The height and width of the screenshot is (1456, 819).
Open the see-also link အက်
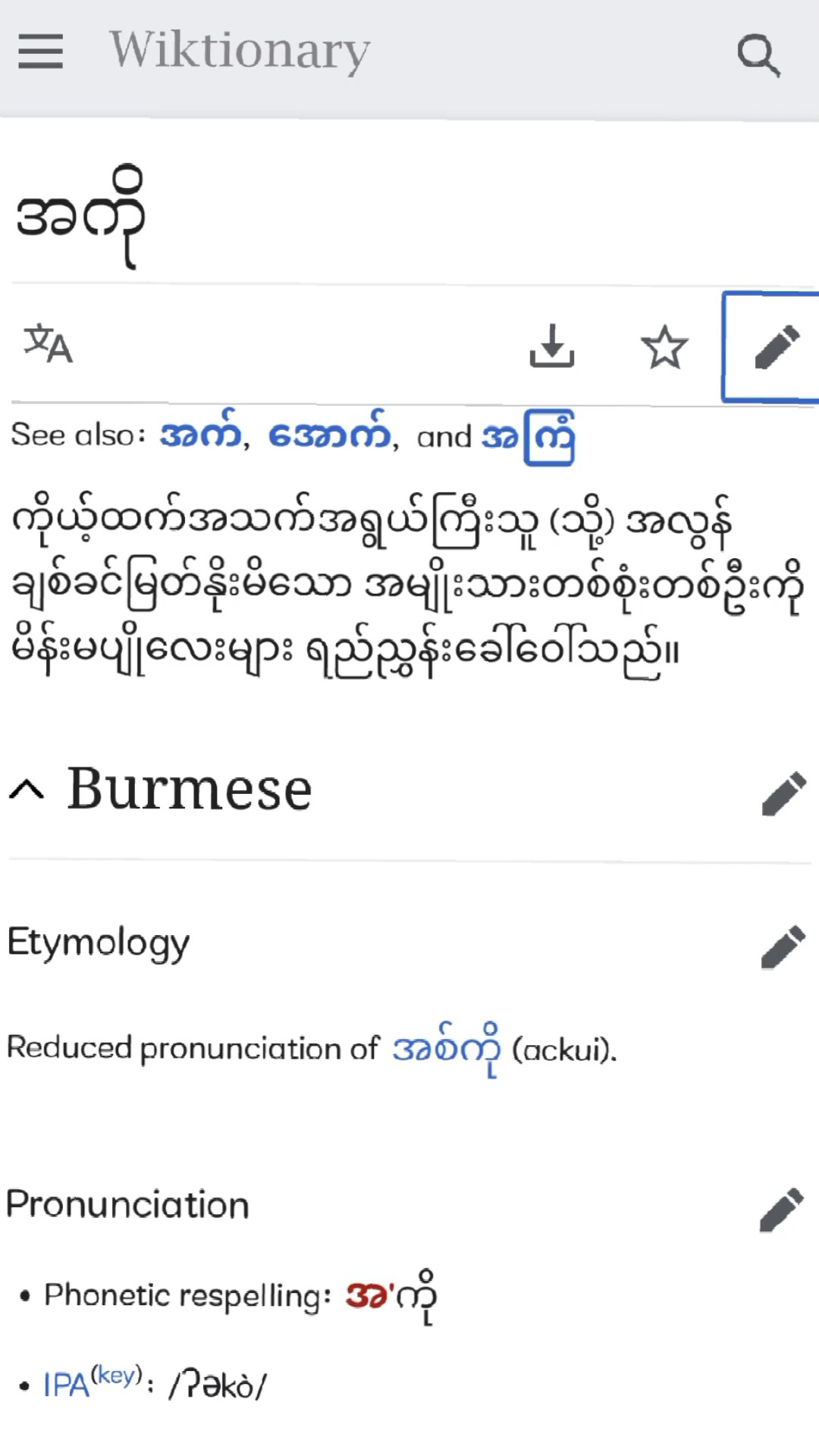[x=200, y=435]
